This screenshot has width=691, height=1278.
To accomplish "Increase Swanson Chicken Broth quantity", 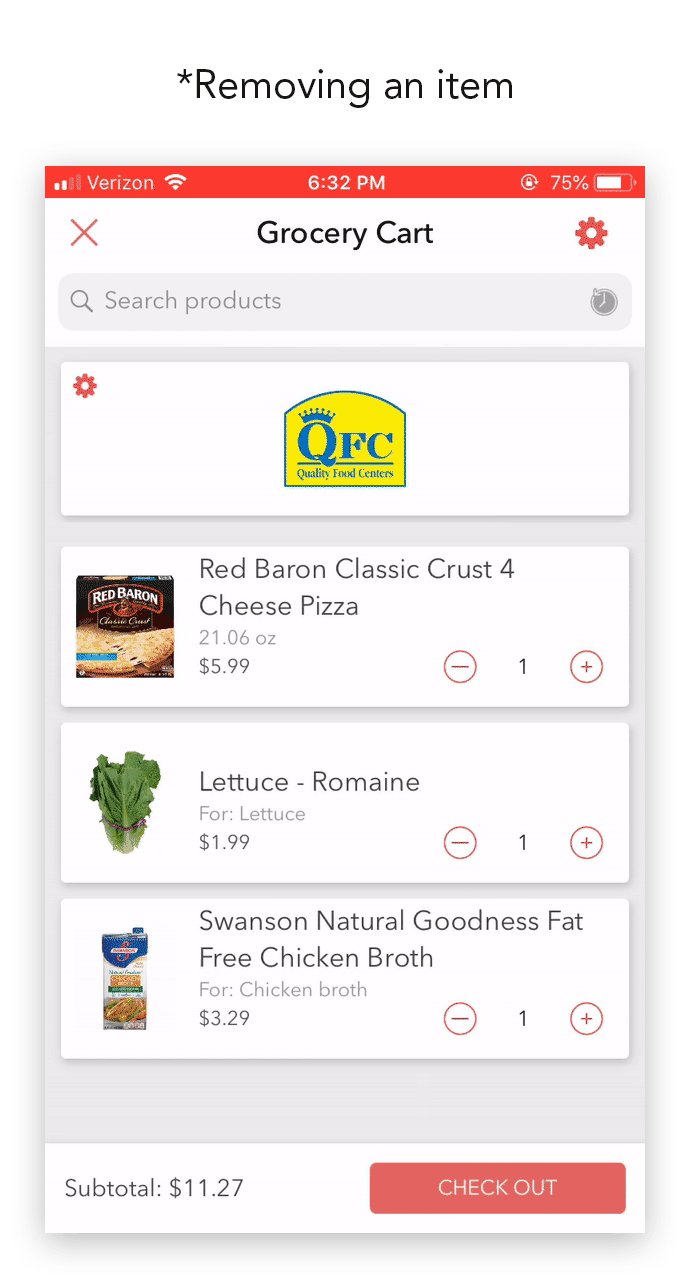I will point(586,1019).
